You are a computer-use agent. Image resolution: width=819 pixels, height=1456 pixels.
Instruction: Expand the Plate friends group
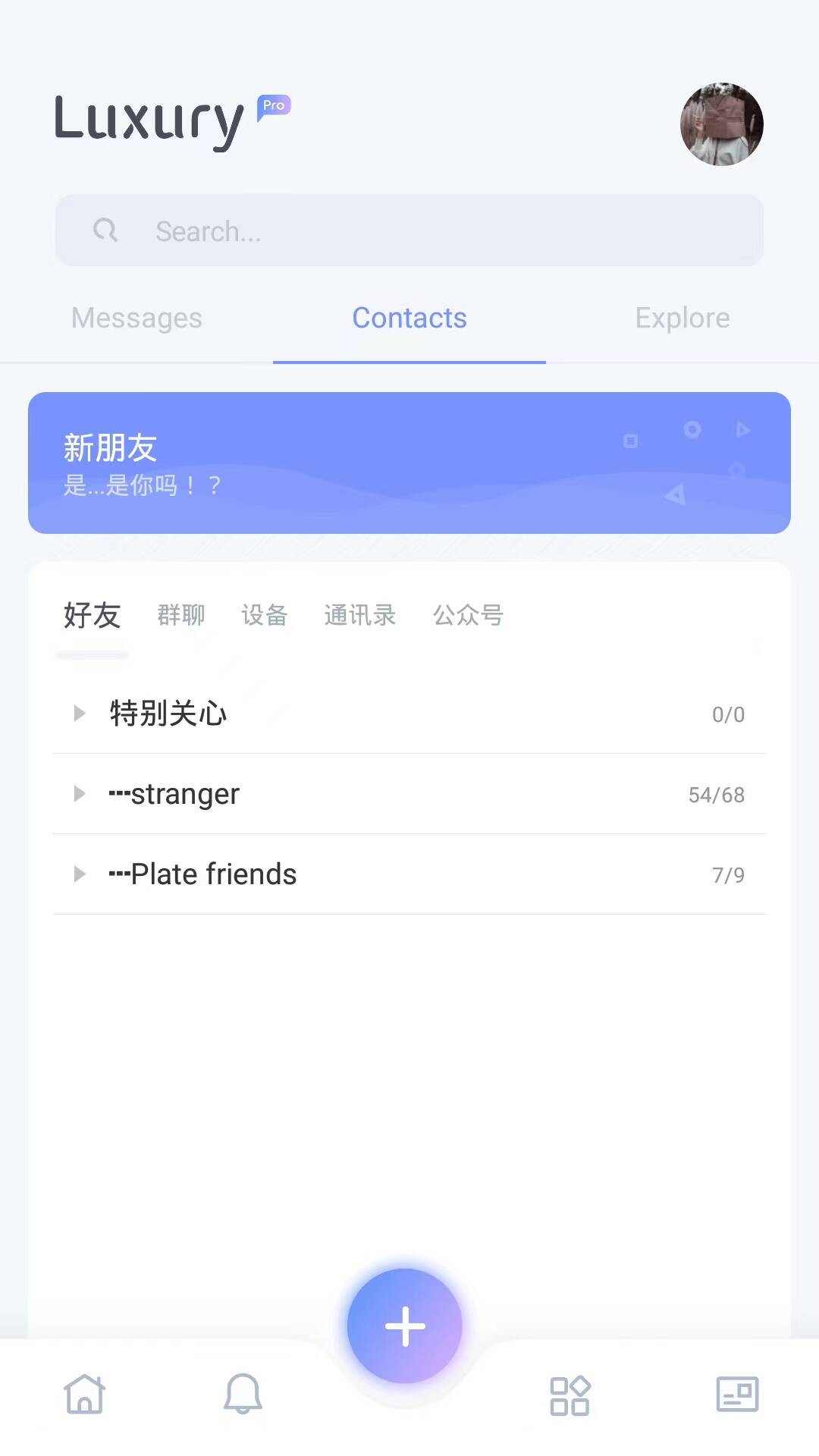pos(409,874)
